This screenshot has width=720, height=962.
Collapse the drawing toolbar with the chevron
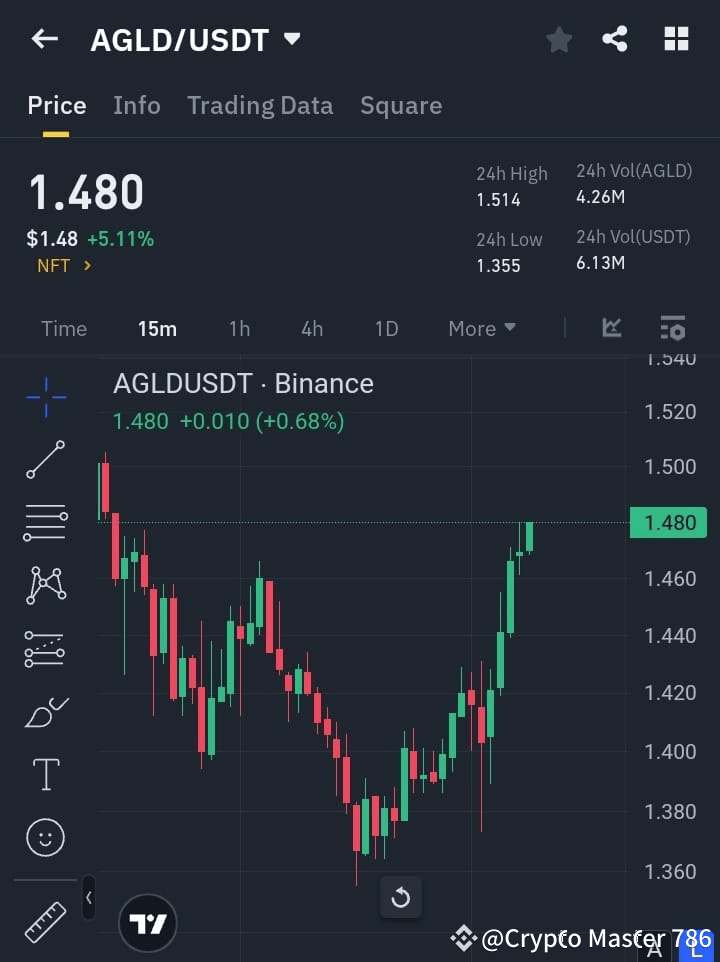[x=88, y=898]
